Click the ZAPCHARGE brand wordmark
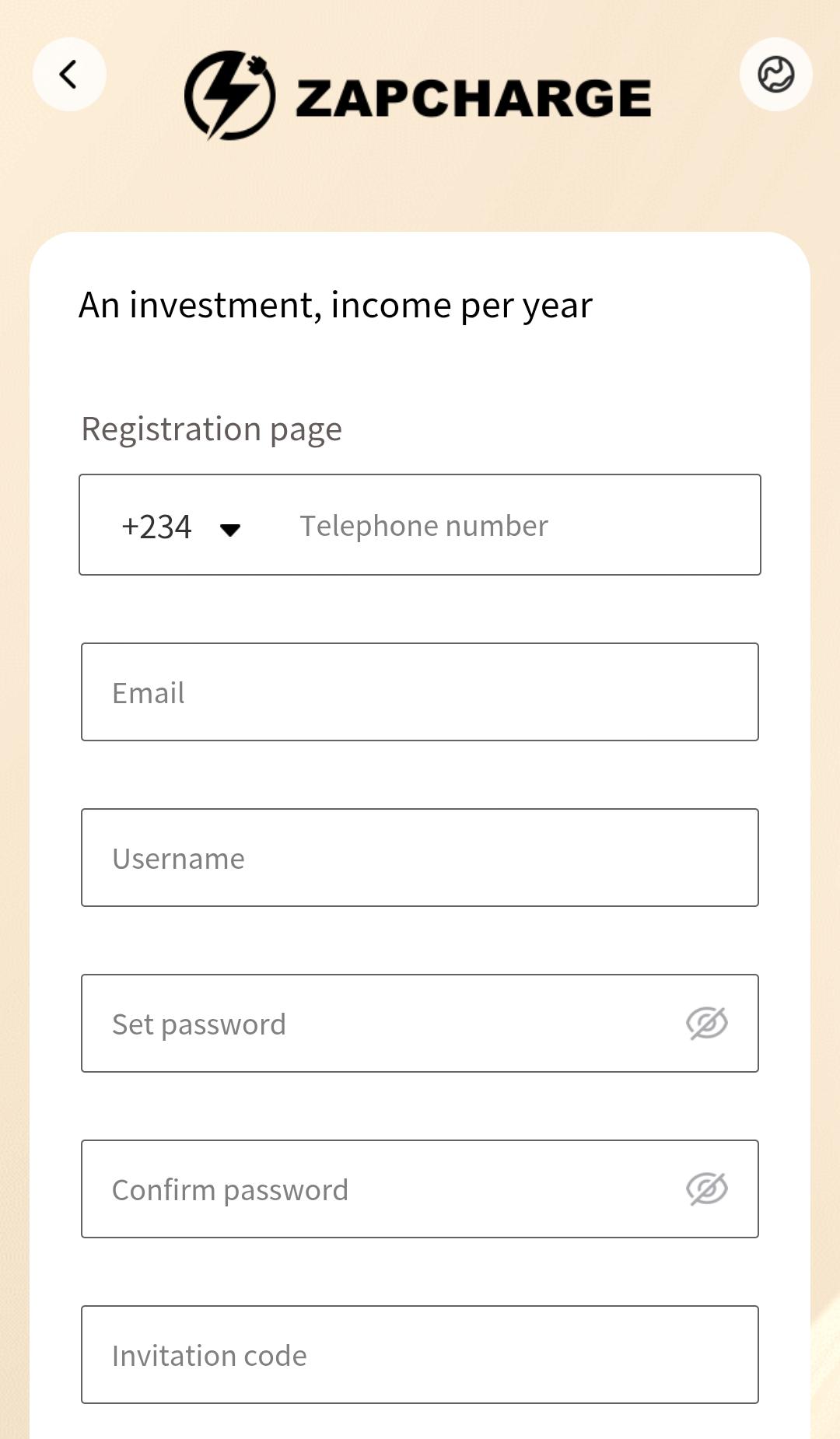 pyautogui.click(x=472, y=95)
